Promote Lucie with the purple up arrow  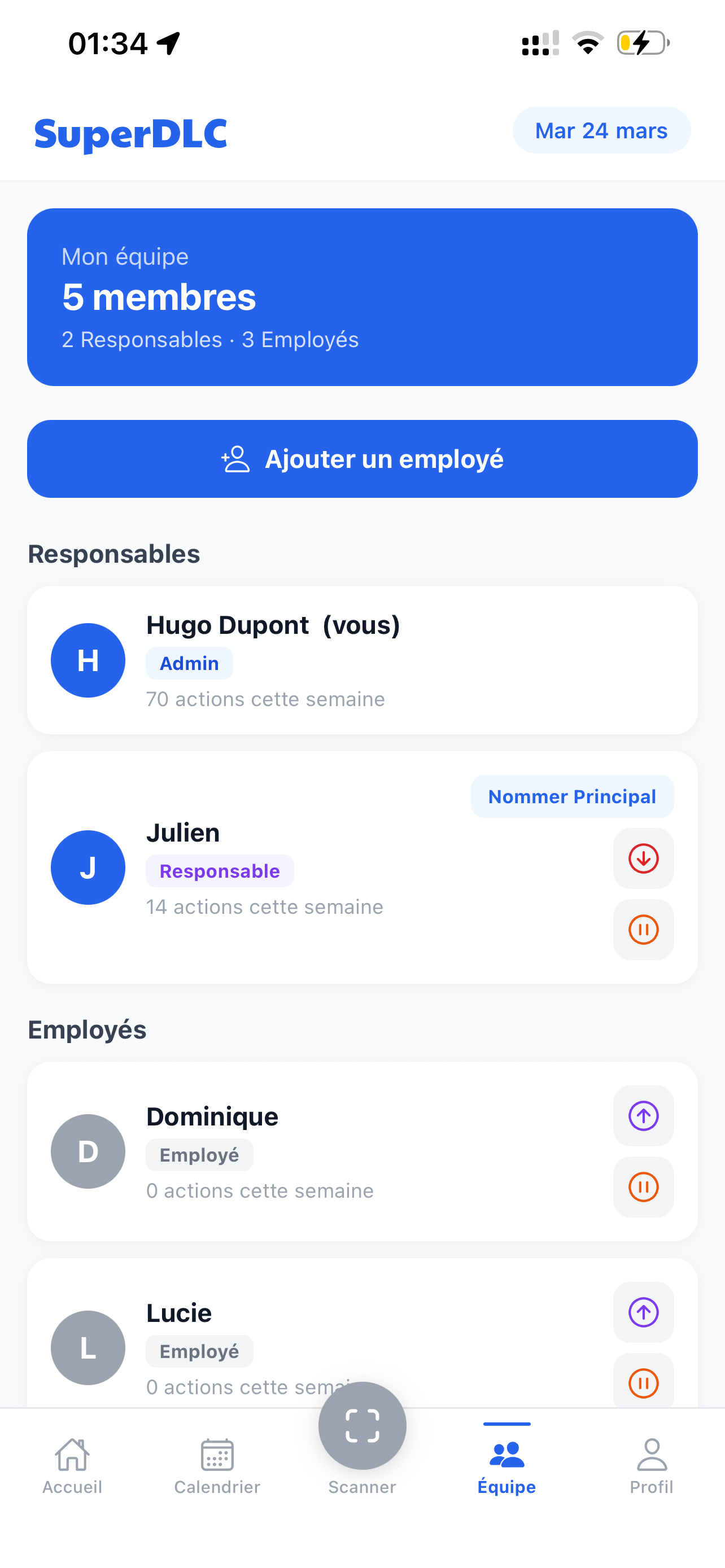pyautogui.click(x=643, y=1312)
